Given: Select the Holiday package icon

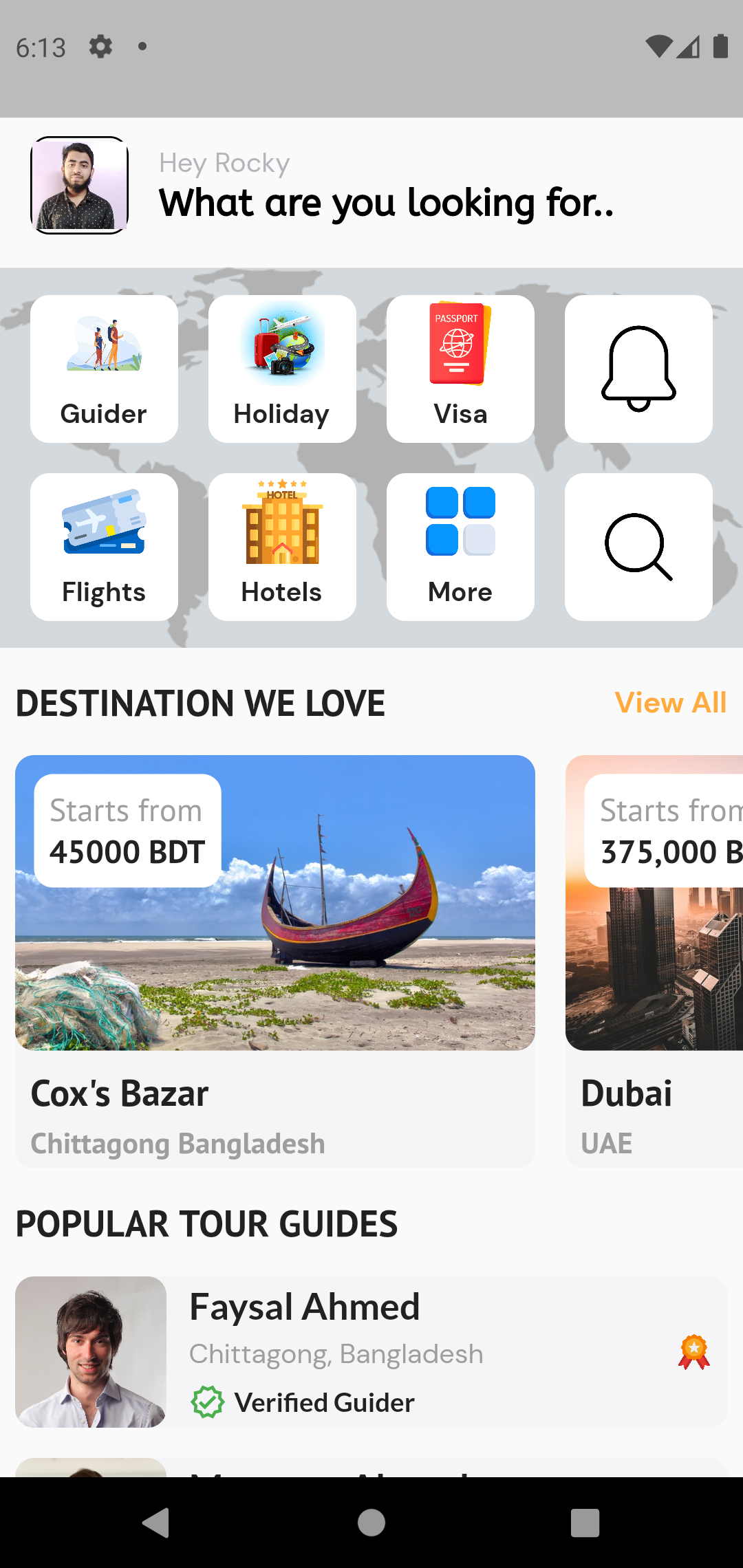Looking at the screenshot, I should (282, 368).
